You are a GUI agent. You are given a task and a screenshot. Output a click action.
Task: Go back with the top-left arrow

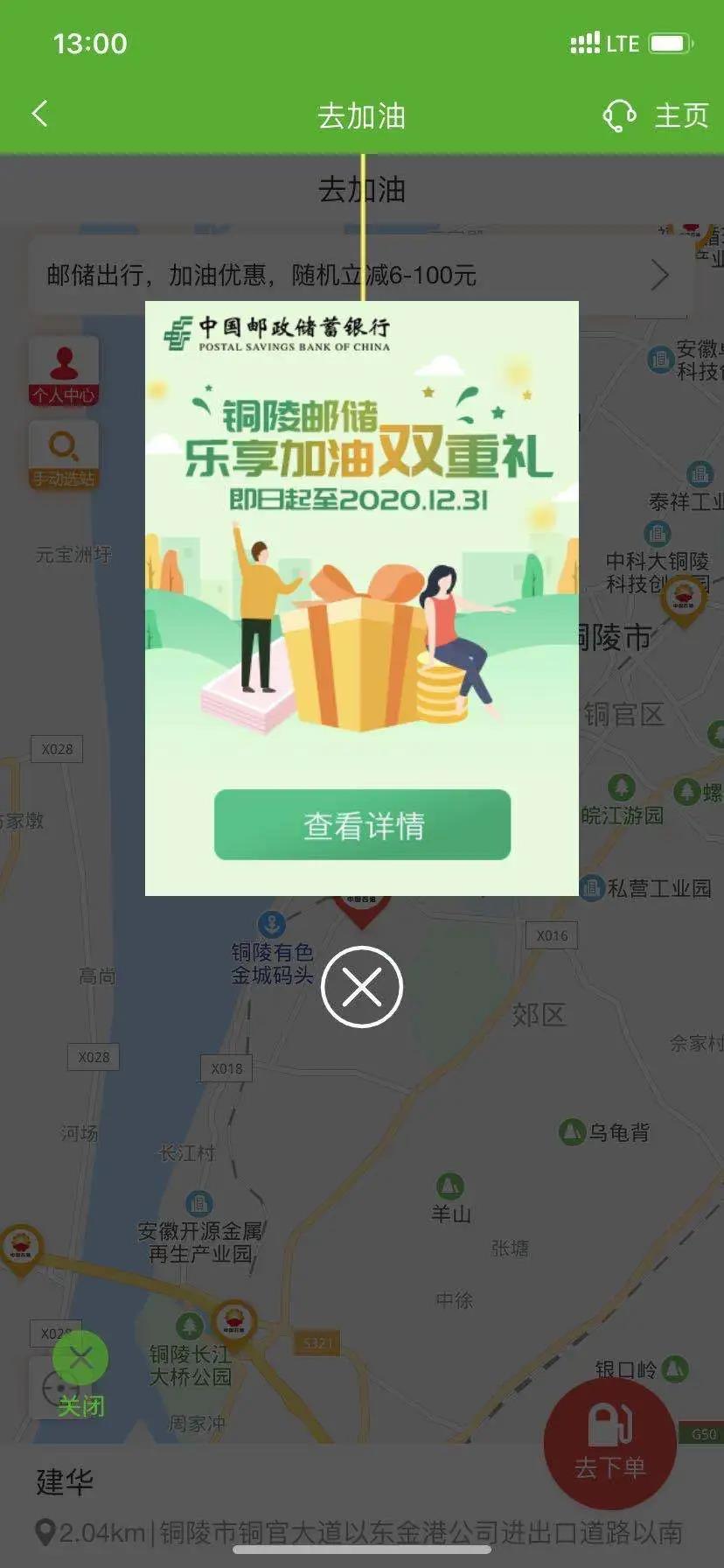point(40,114)
